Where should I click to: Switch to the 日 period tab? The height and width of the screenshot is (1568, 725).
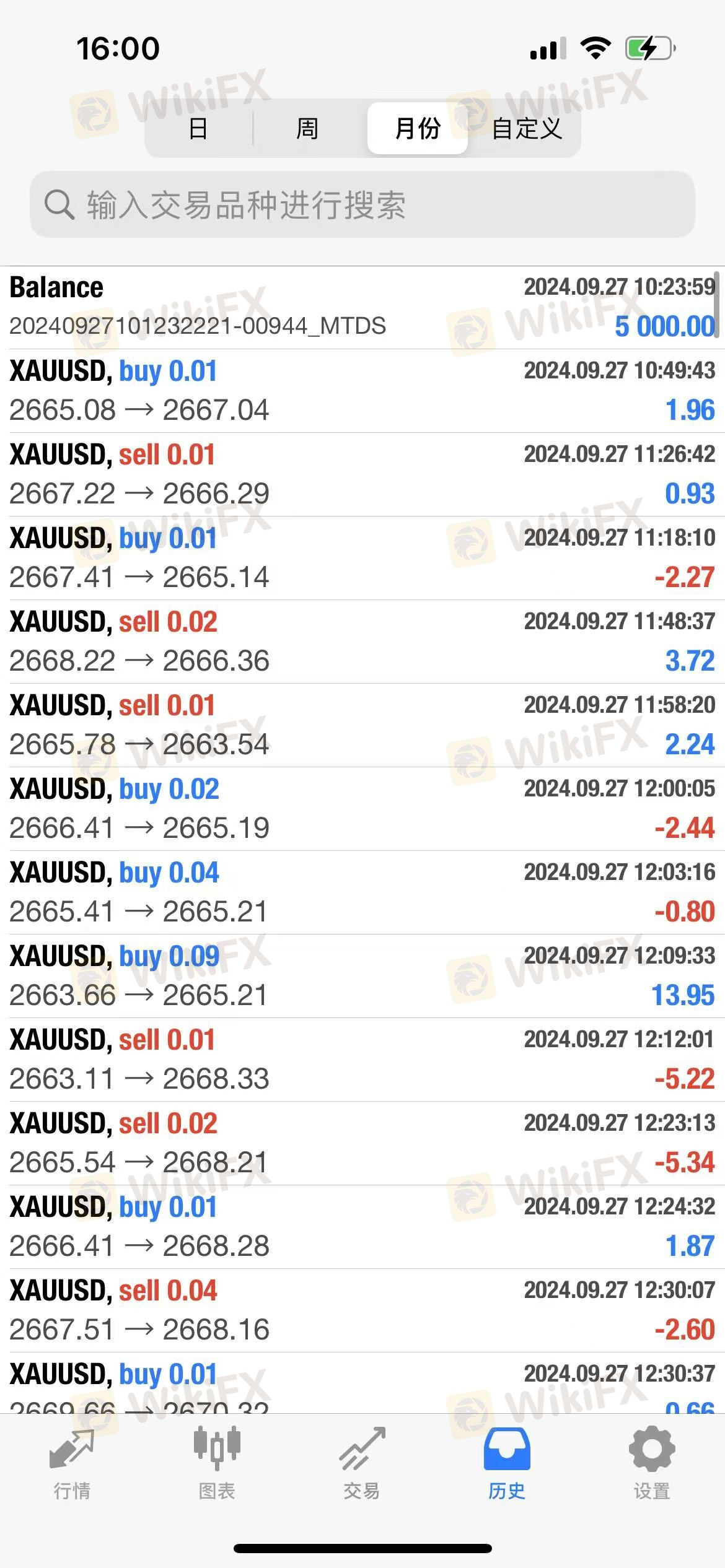click(198, 128)
